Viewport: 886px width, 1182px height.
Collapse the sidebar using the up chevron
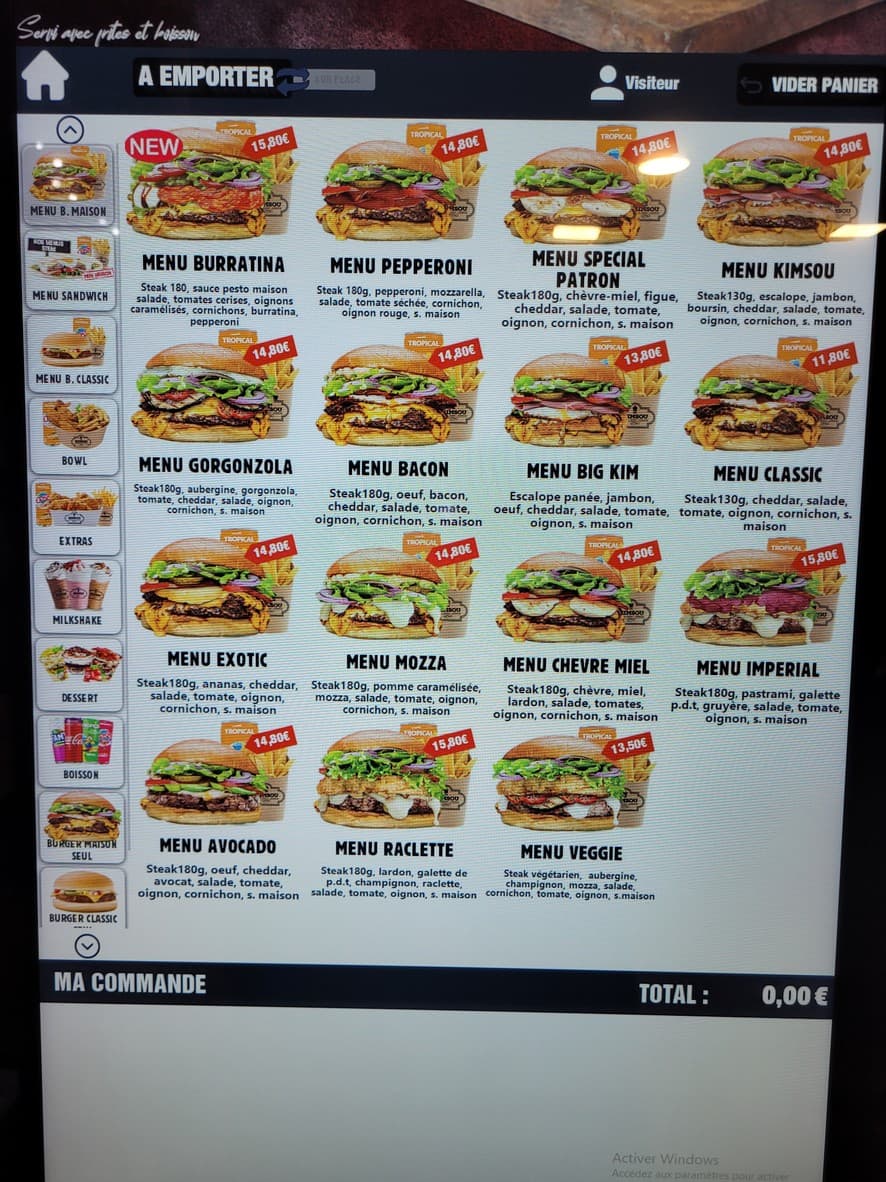(69, 130)
